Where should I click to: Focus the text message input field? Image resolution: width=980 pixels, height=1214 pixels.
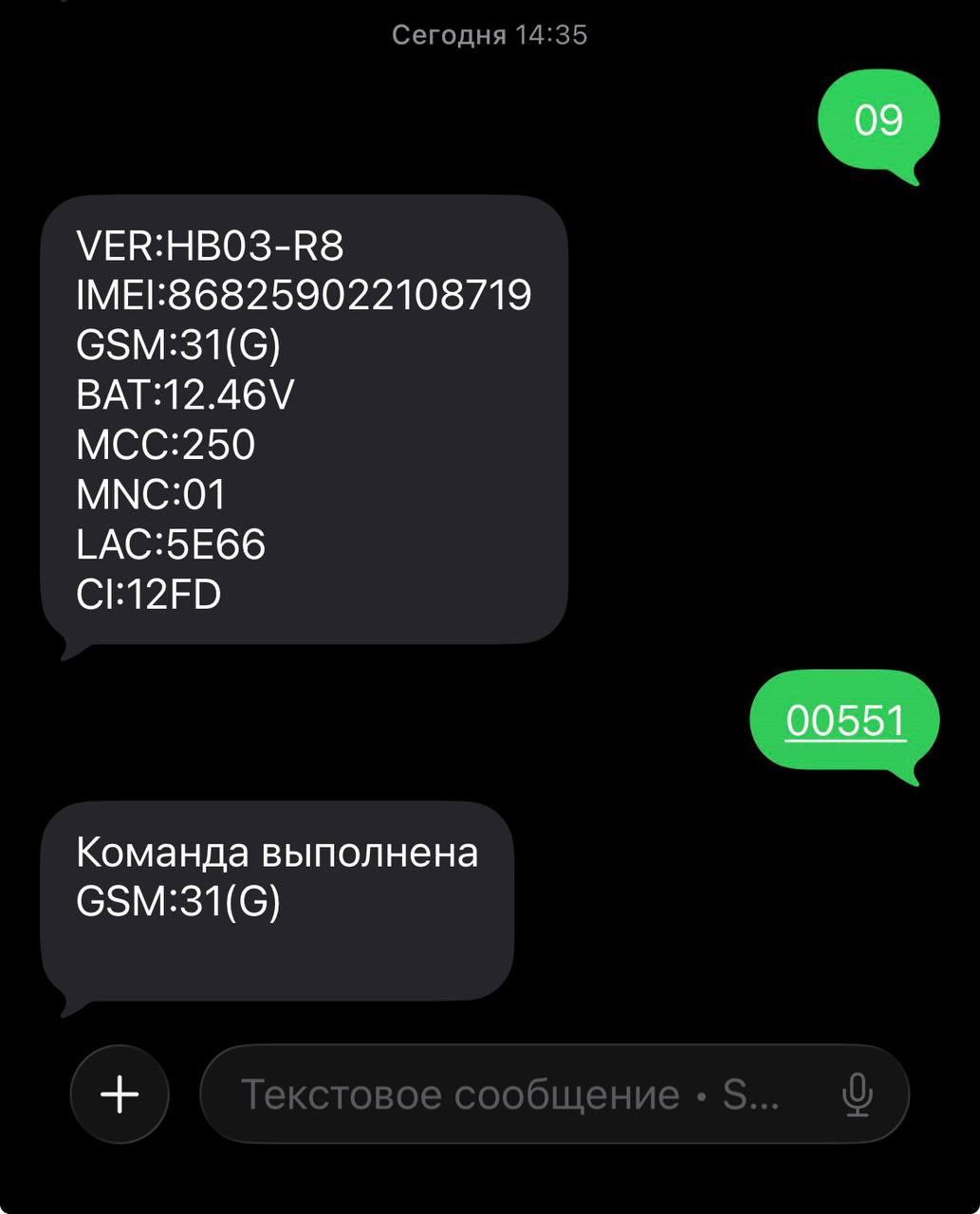tap(512, 1094)
